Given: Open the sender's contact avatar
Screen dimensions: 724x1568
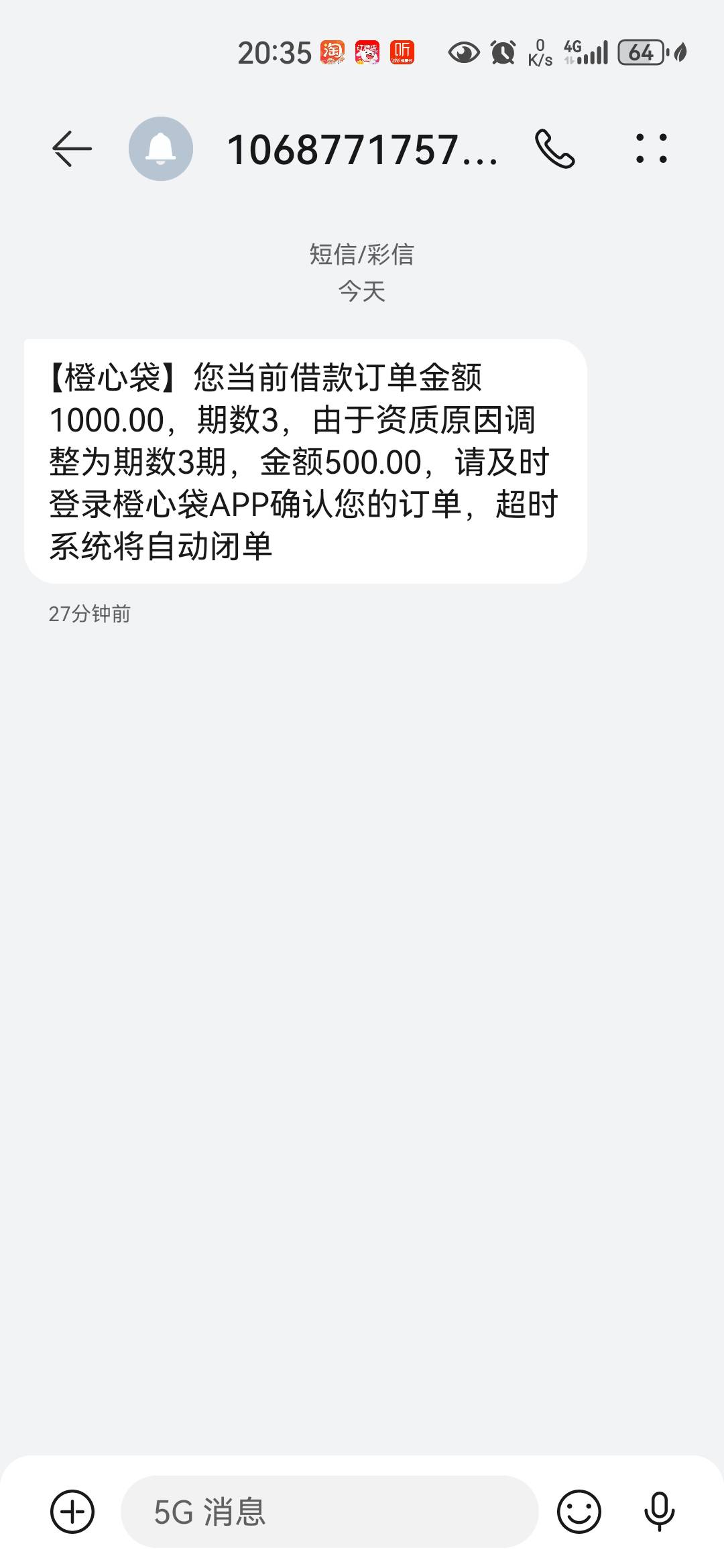Looking at the screenshot, I should click(x=161, y=149).
